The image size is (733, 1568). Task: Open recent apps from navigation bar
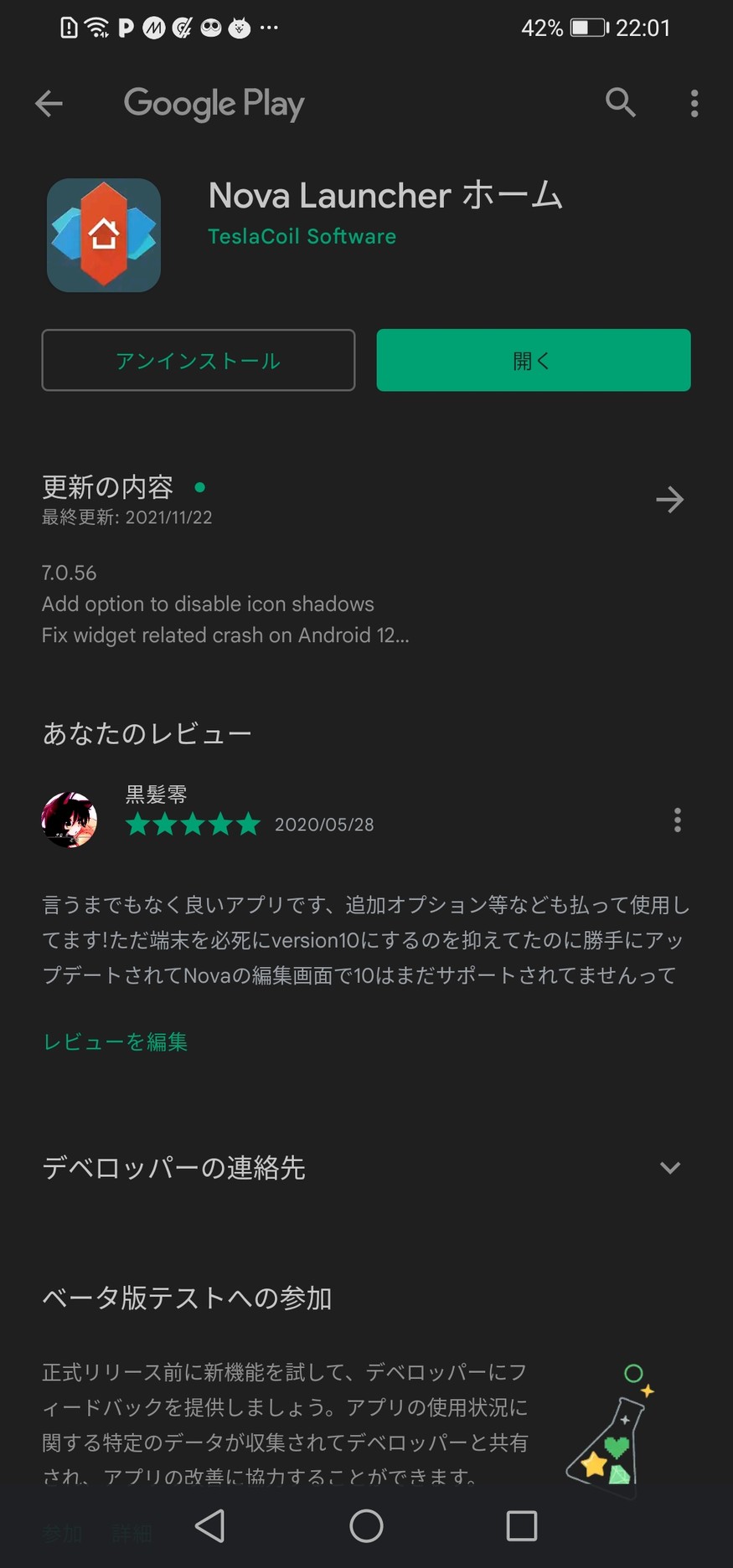pyautogui.click(x=521, y=1525)
